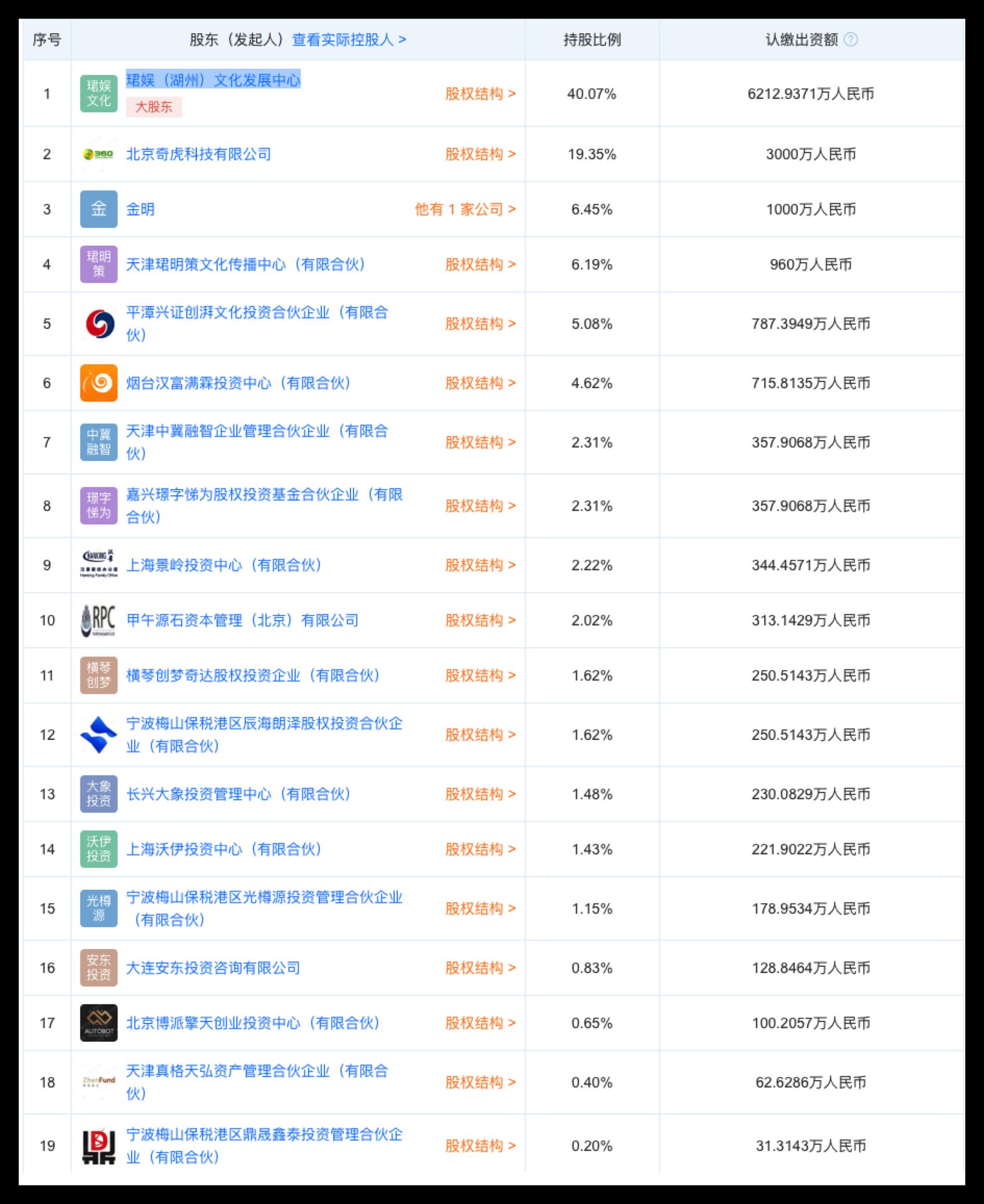The height and width of the screenshot is (1204, 984).
Task: View 股权结构 for 平潭兴证创湃文化投资合伙企业
Action: coord(480,324)
